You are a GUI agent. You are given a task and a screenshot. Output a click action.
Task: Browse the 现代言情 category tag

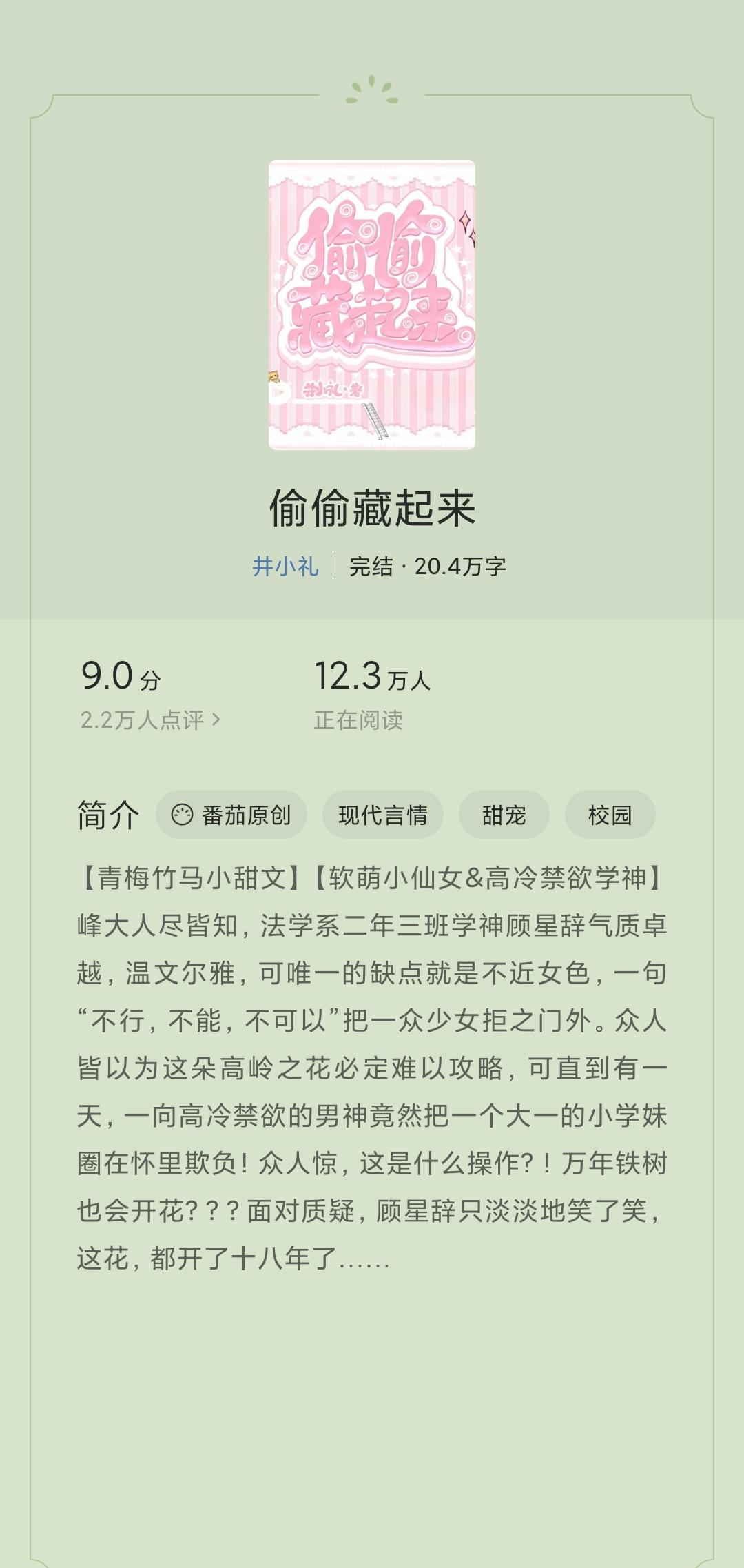click(x=382, y=815)
